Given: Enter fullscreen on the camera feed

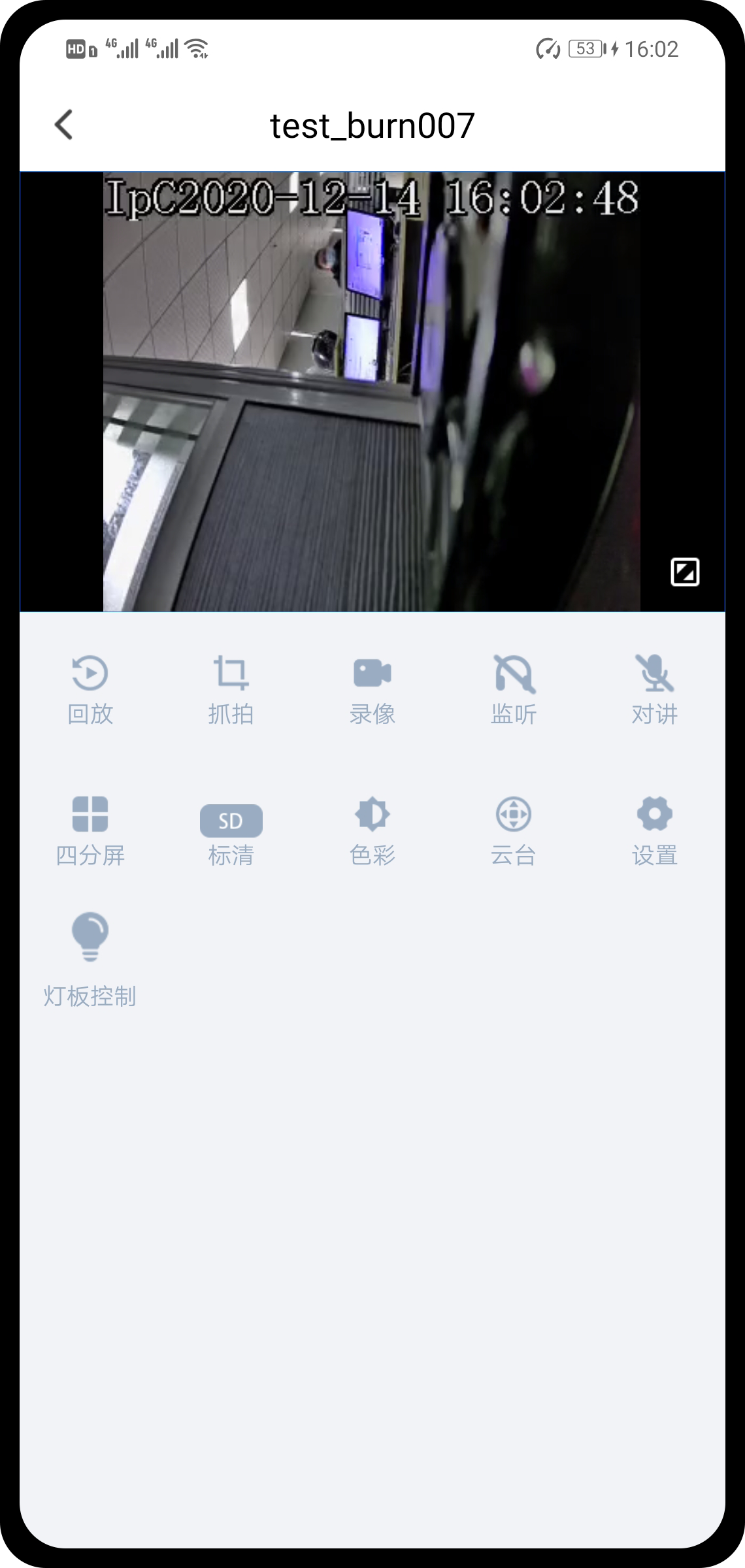Looking at the screenshot, I should (x=685, y=572).
